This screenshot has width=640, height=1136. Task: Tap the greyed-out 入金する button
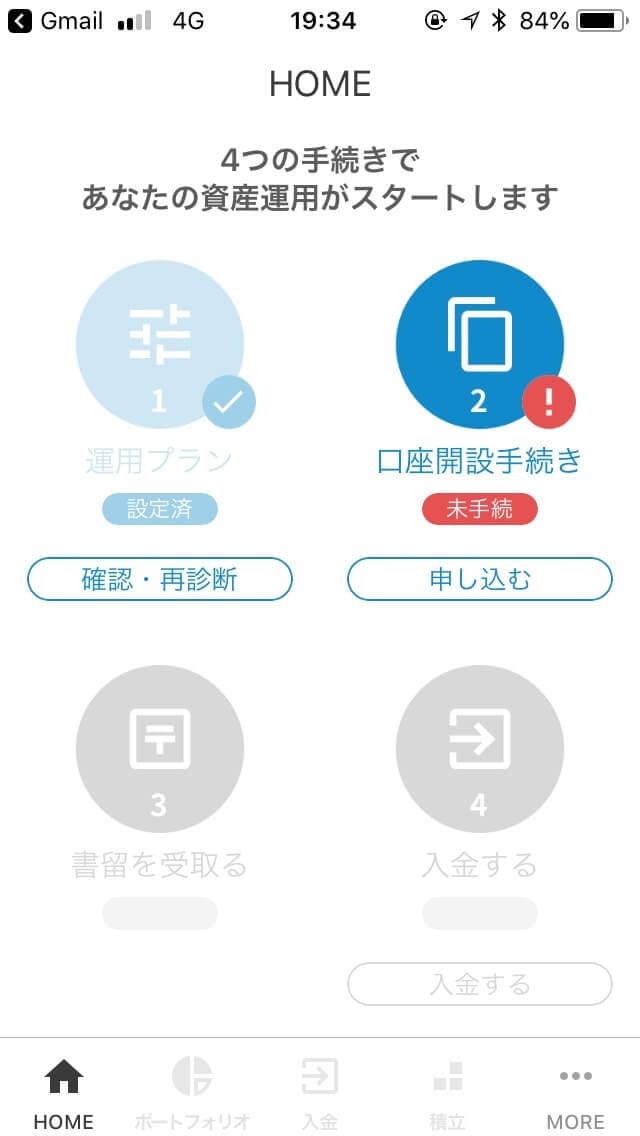coord(480,984)
